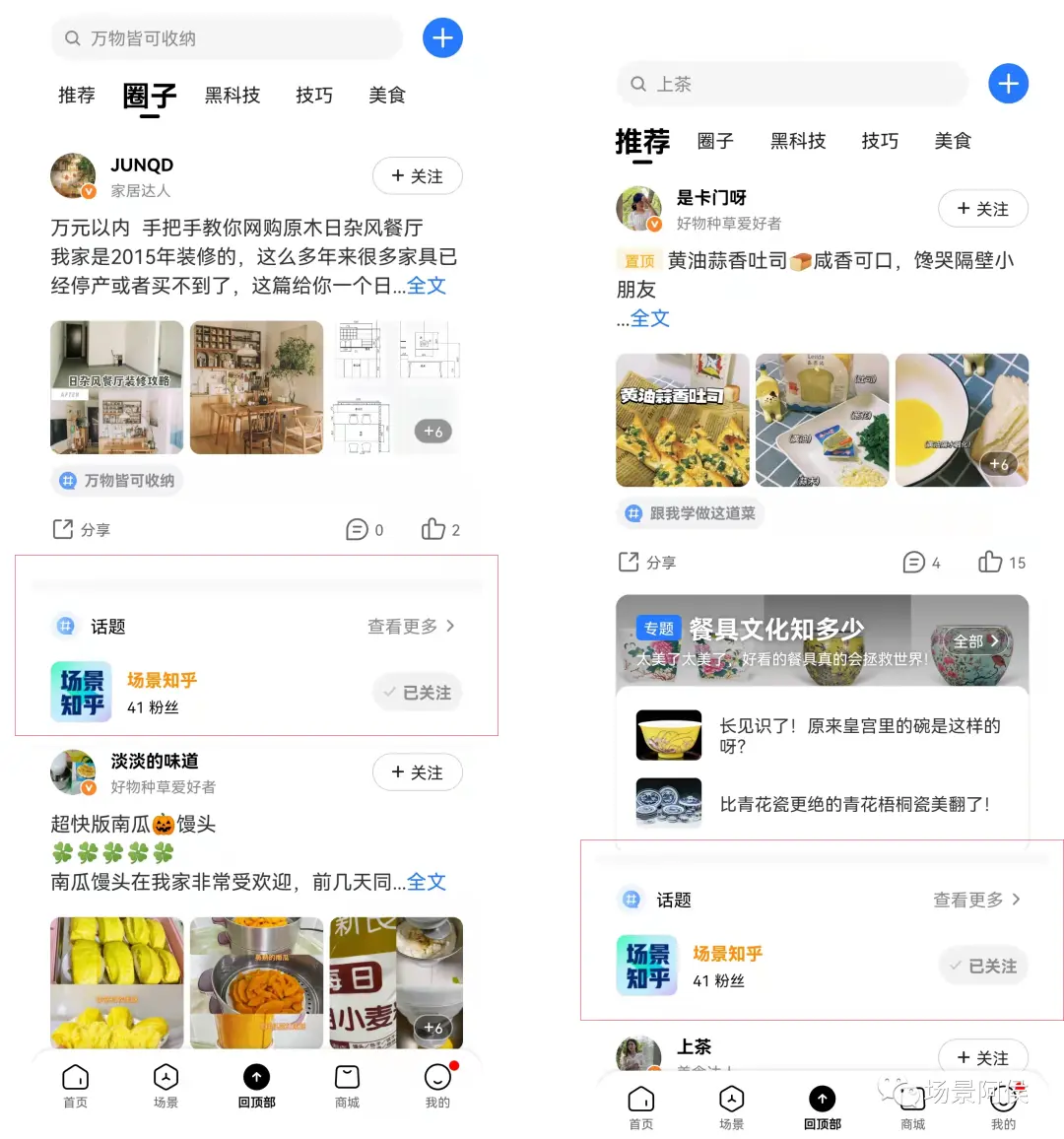Tap the blue plus button to create post
Image resolution: width=1064 pixels, height=1139 pixels.
pos(442,37)
